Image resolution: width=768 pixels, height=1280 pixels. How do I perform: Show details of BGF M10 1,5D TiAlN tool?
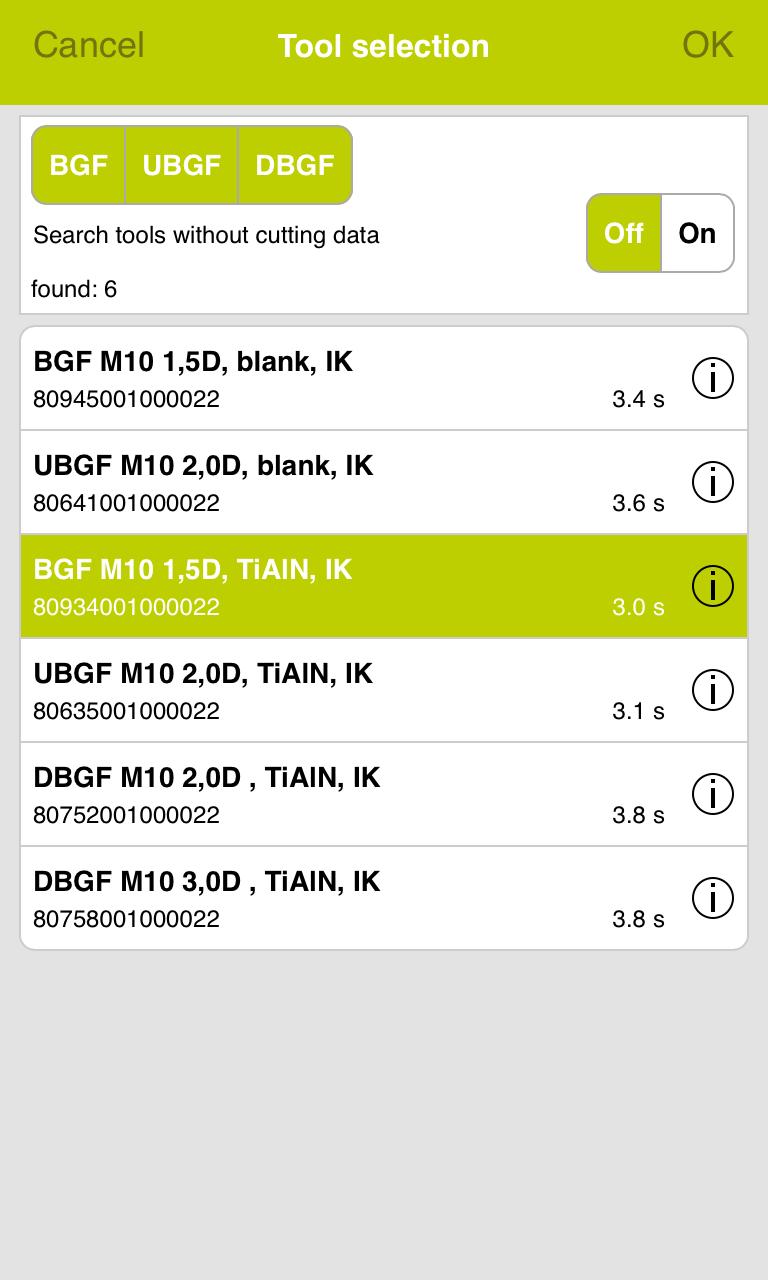pos(712,586)
